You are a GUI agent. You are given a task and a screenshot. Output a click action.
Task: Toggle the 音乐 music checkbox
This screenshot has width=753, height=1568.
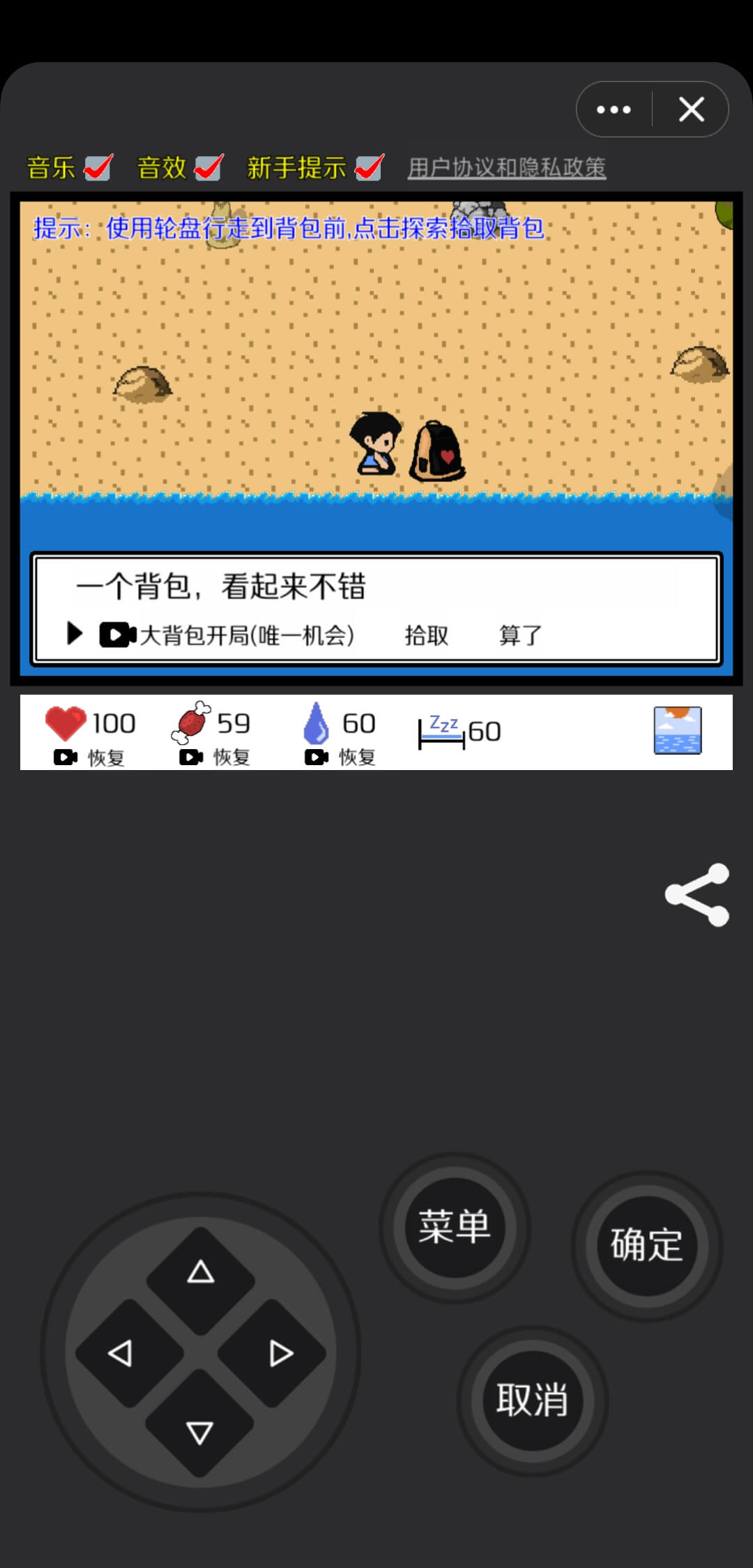(98, 167)
